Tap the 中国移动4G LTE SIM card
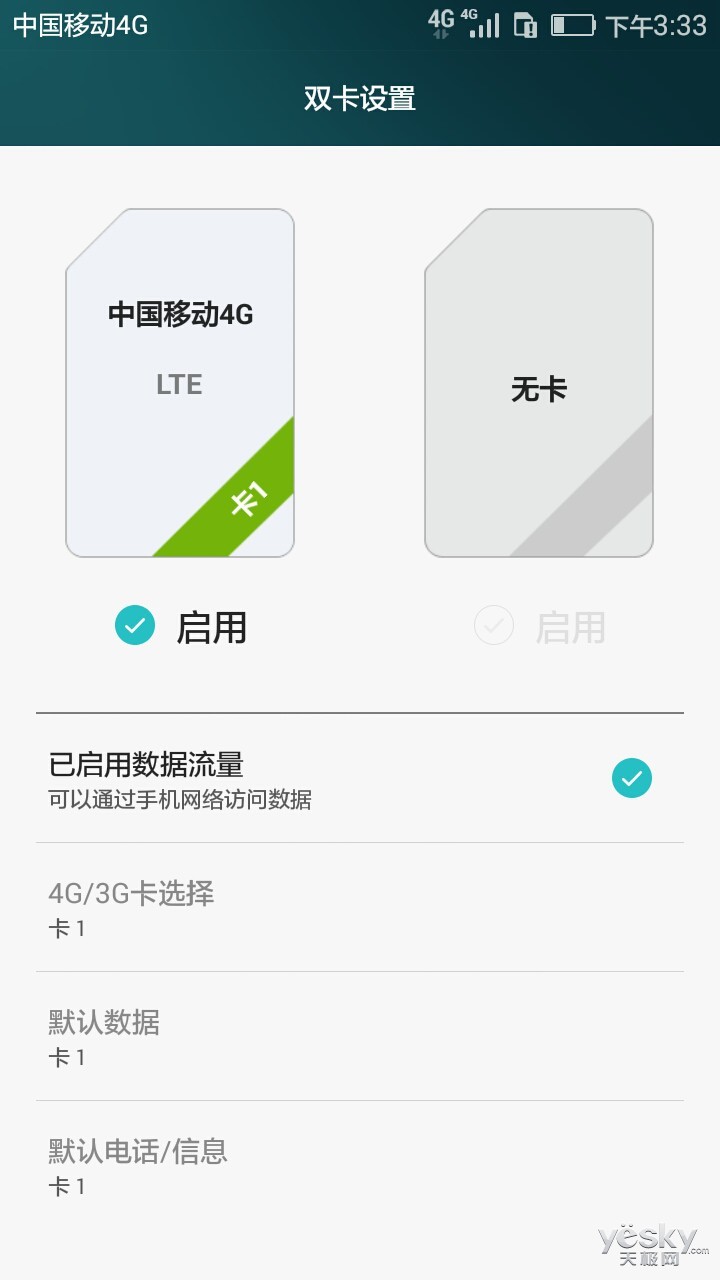This screenshot has width=720, height=1280. (180, 383)
